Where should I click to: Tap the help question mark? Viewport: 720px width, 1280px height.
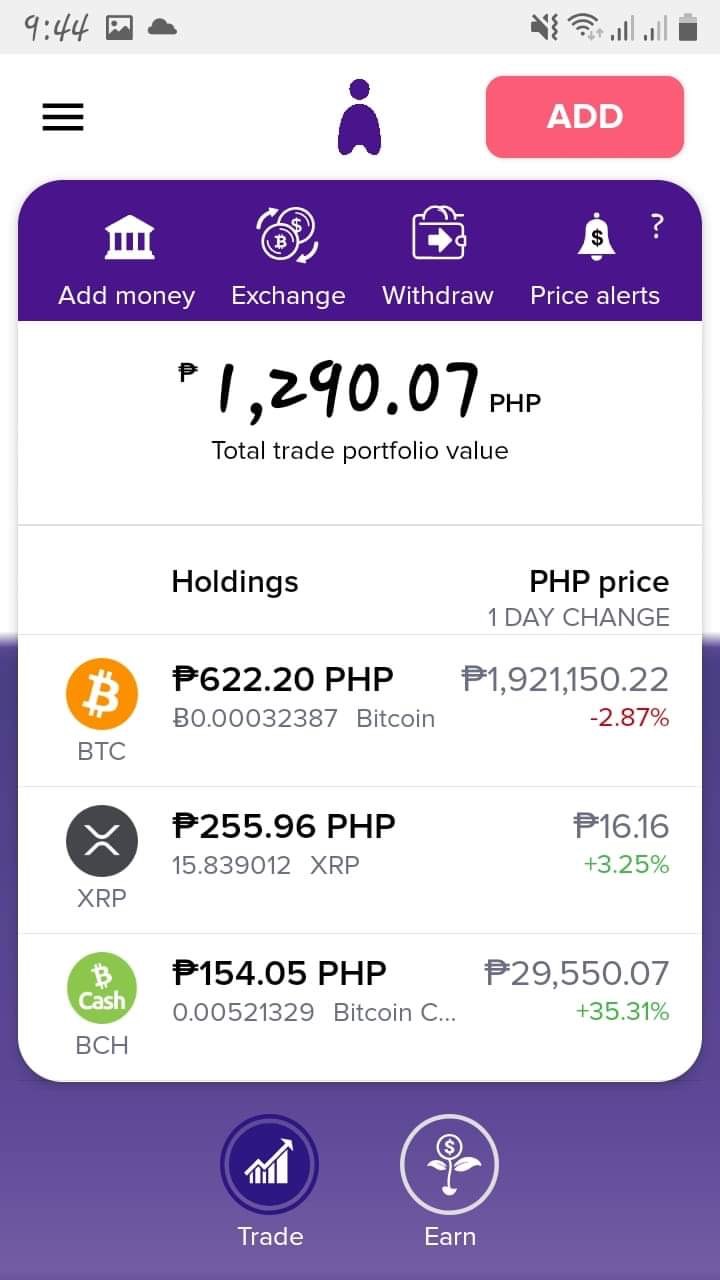click(656, 226)
